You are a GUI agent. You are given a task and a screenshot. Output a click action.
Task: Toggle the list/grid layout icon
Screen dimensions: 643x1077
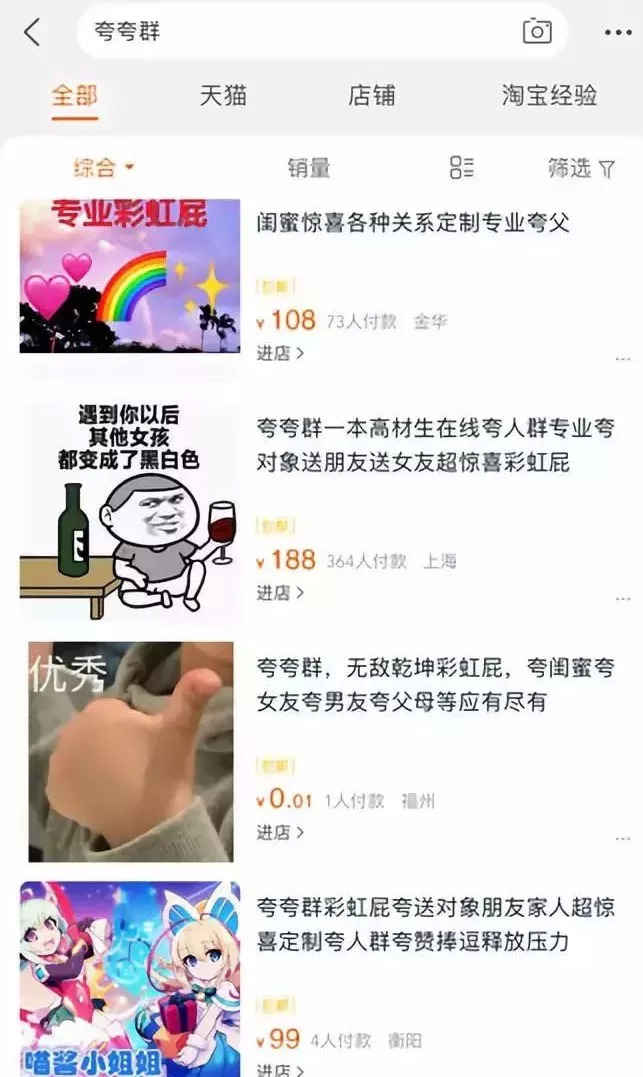pos(461,168)
